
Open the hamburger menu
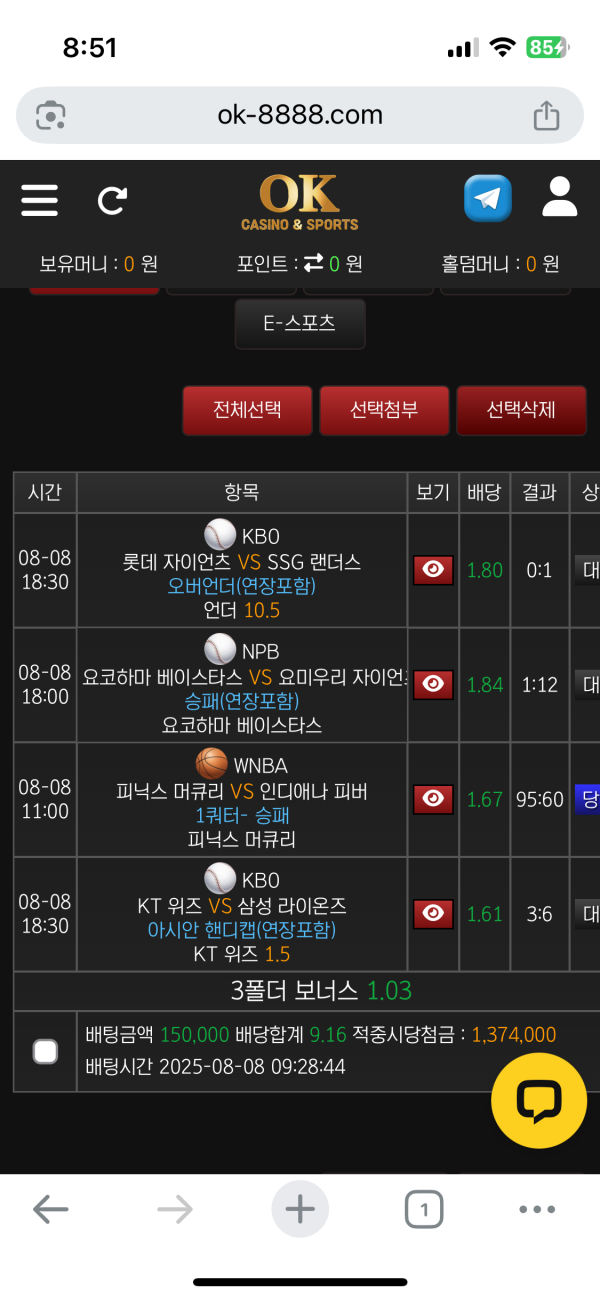(39, 200)
